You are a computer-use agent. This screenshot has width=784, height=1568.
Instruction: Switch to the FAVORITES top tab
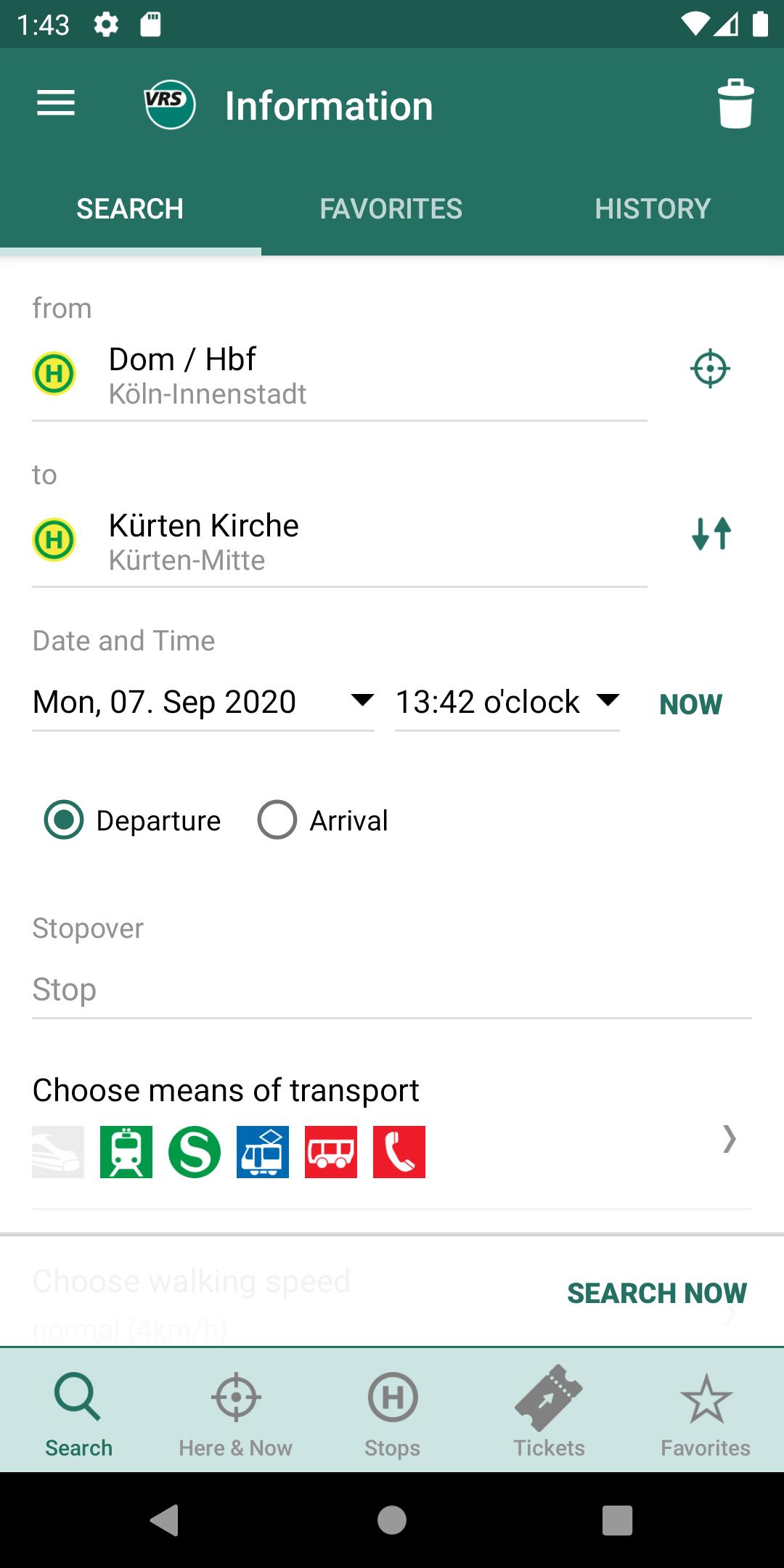(x=391, y=209)
